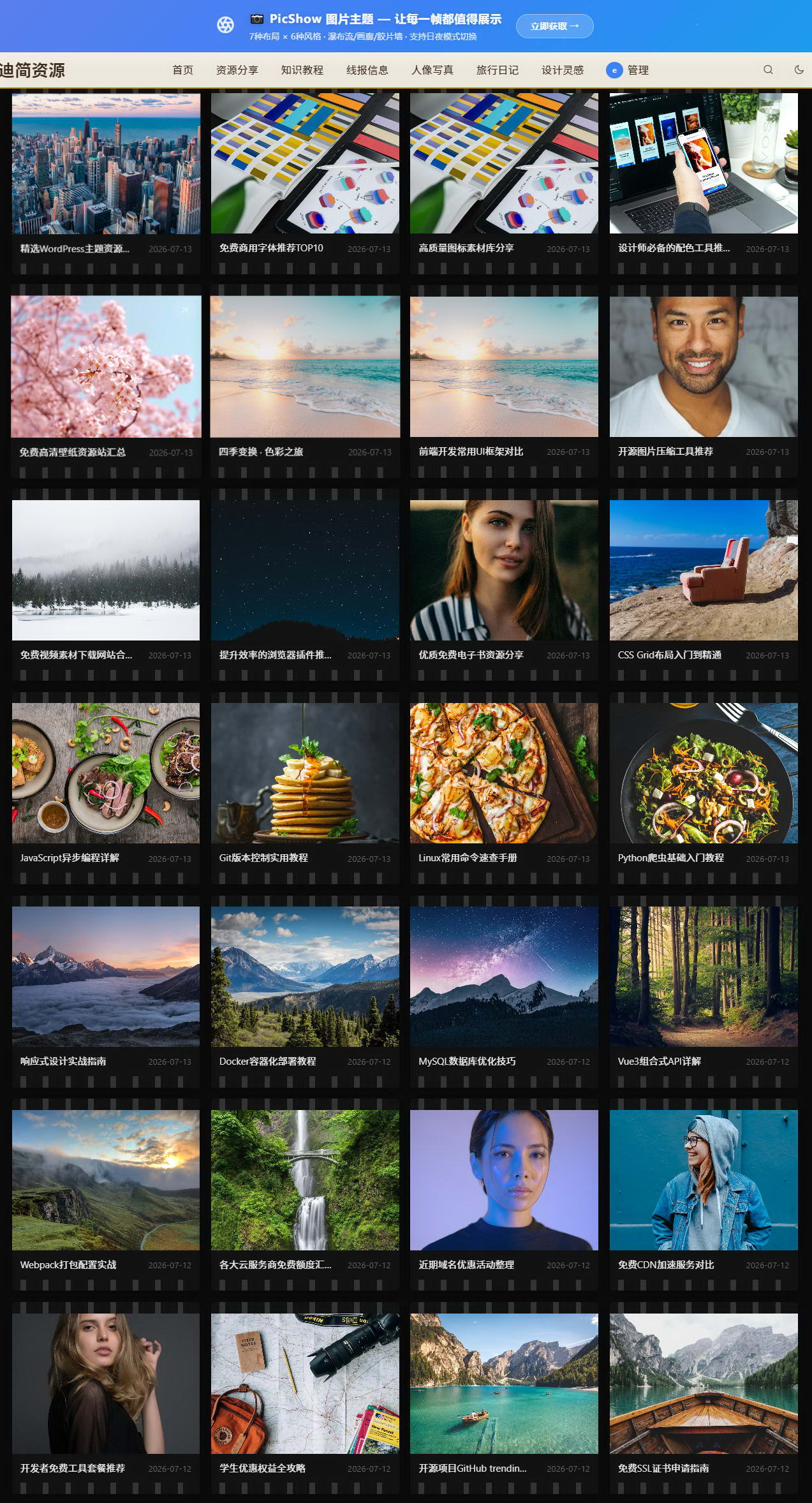The height and width of the screenshot is (1503, 812).
Task: View the 免费CDN加速服务对比 article
Action: 665,1265
